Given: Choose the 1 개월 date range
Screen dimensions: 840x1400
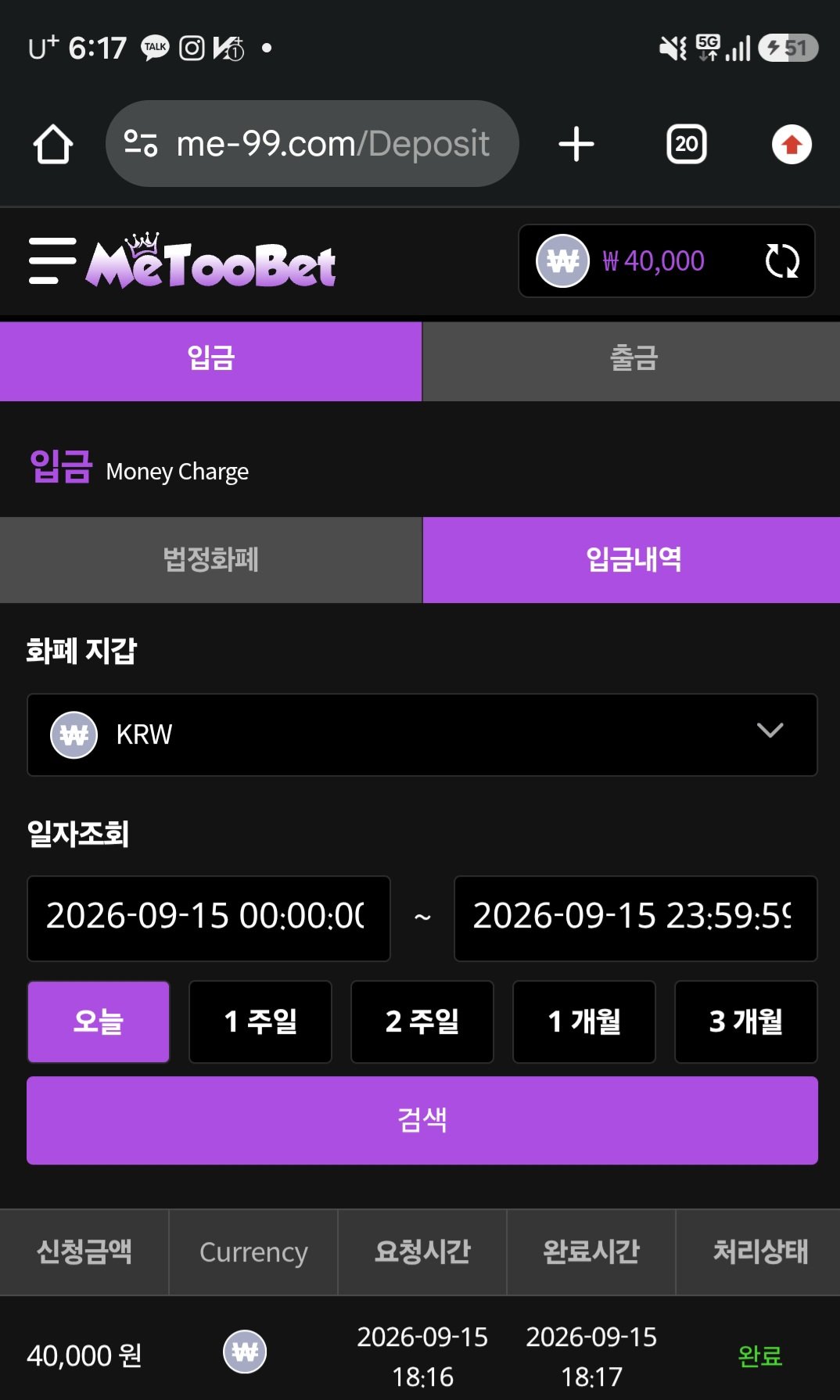Looking at the screenshot, I should click(x=584, y=1021).
